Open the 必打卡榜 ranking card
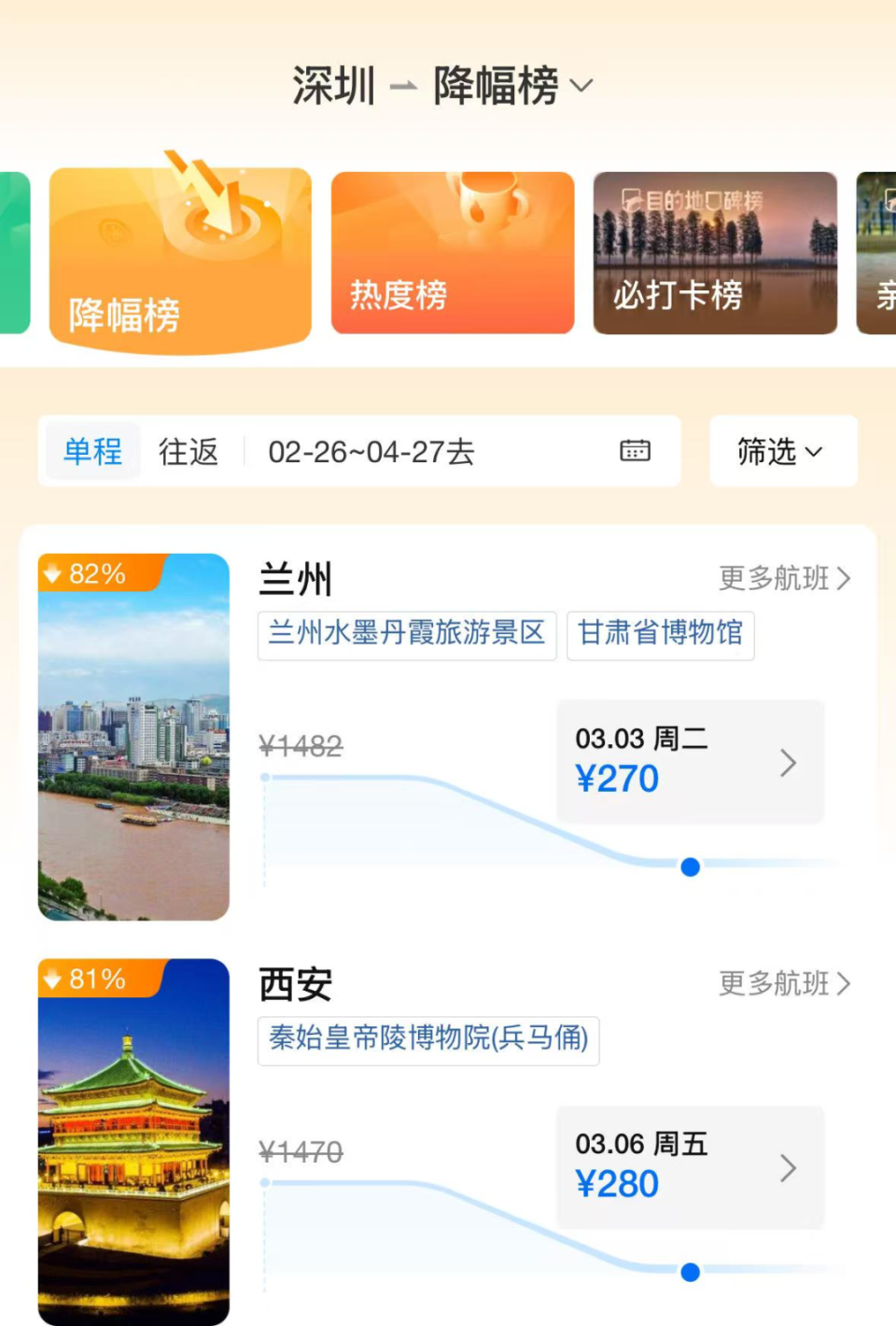This screenshot has width=896, height=1326. 714,252
